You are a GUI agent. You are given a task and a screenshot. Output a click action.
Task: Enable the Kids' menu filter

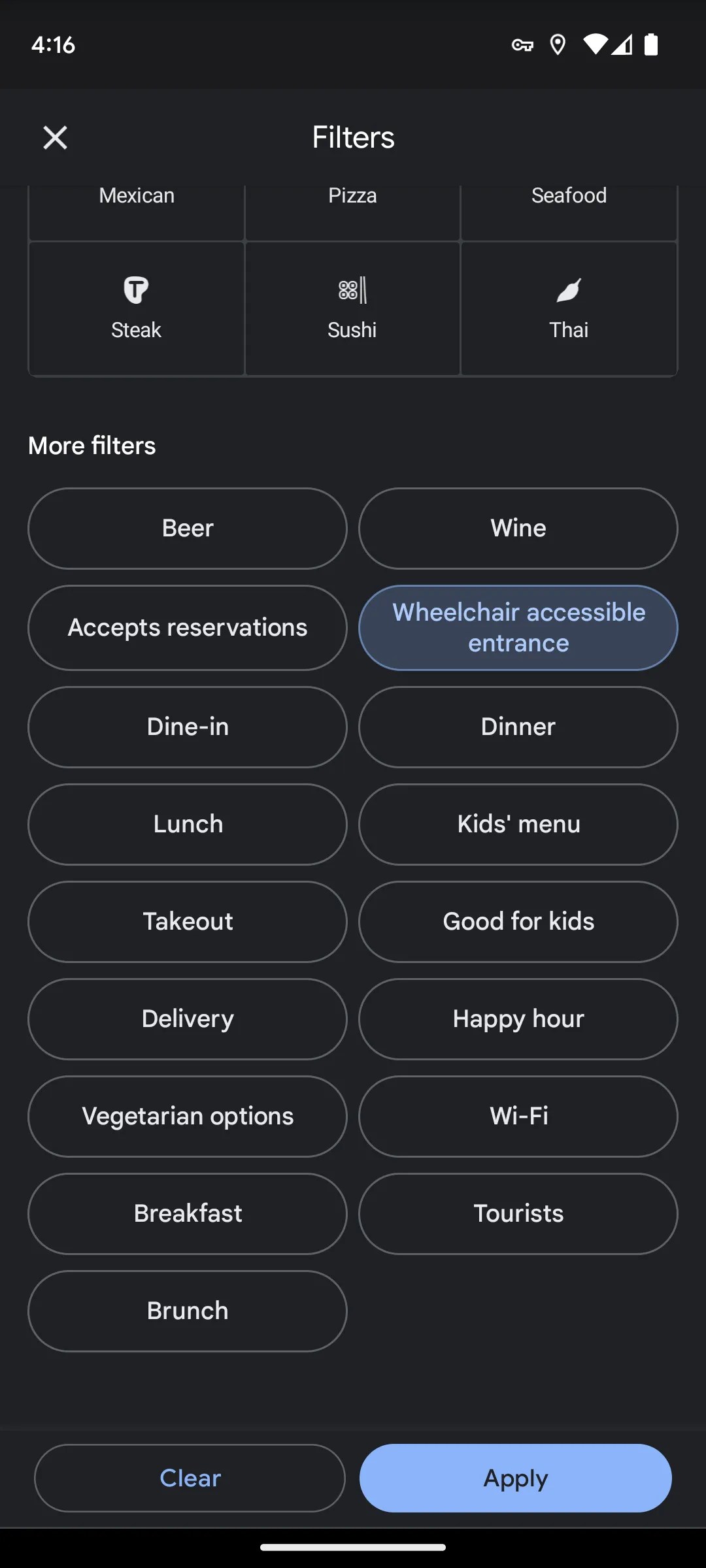click(x=518, y=824)
